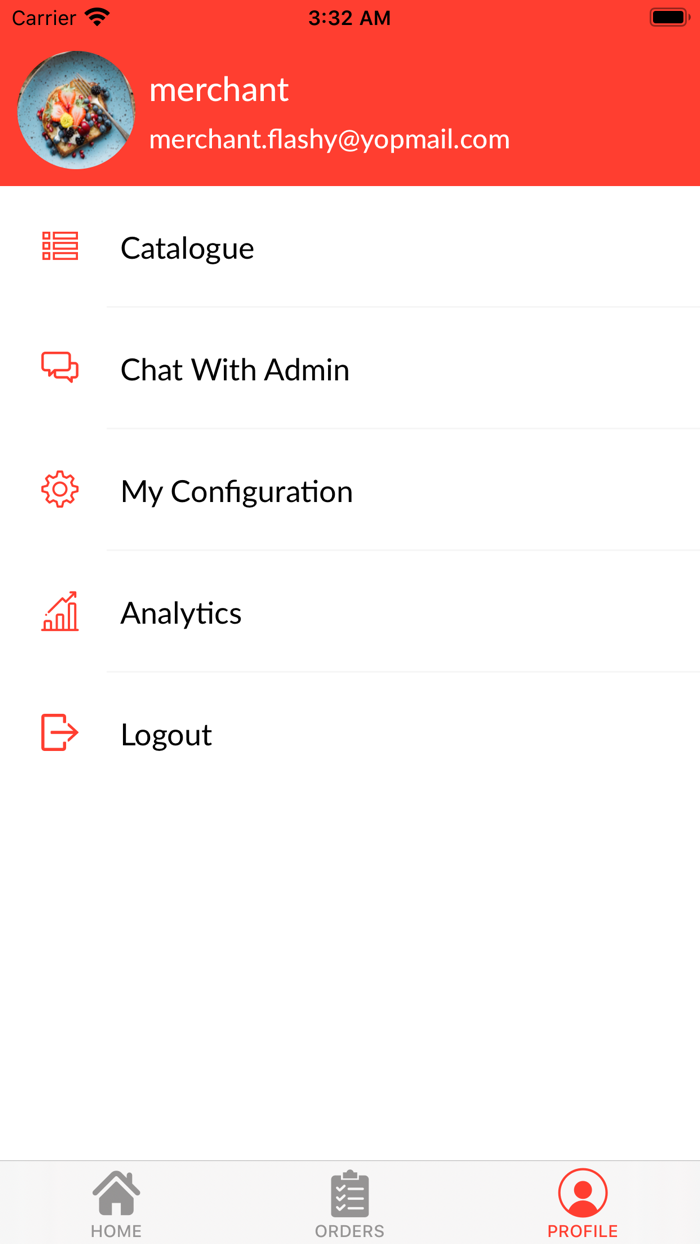
Task: Log out of the merchant account
Action: [x=166, y=735]
